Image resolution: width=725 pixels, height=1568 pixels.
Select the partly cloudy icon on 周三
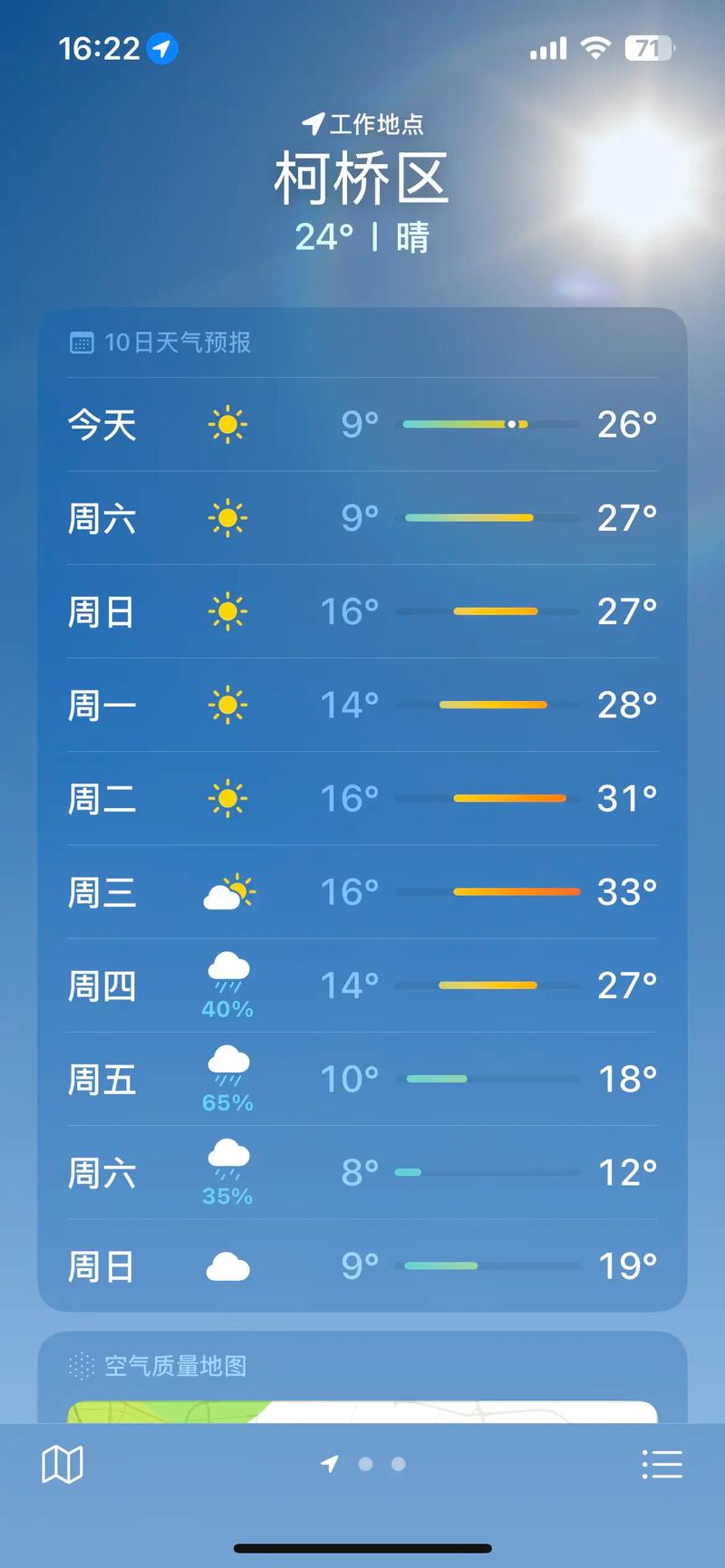click(x=227, y=890)
